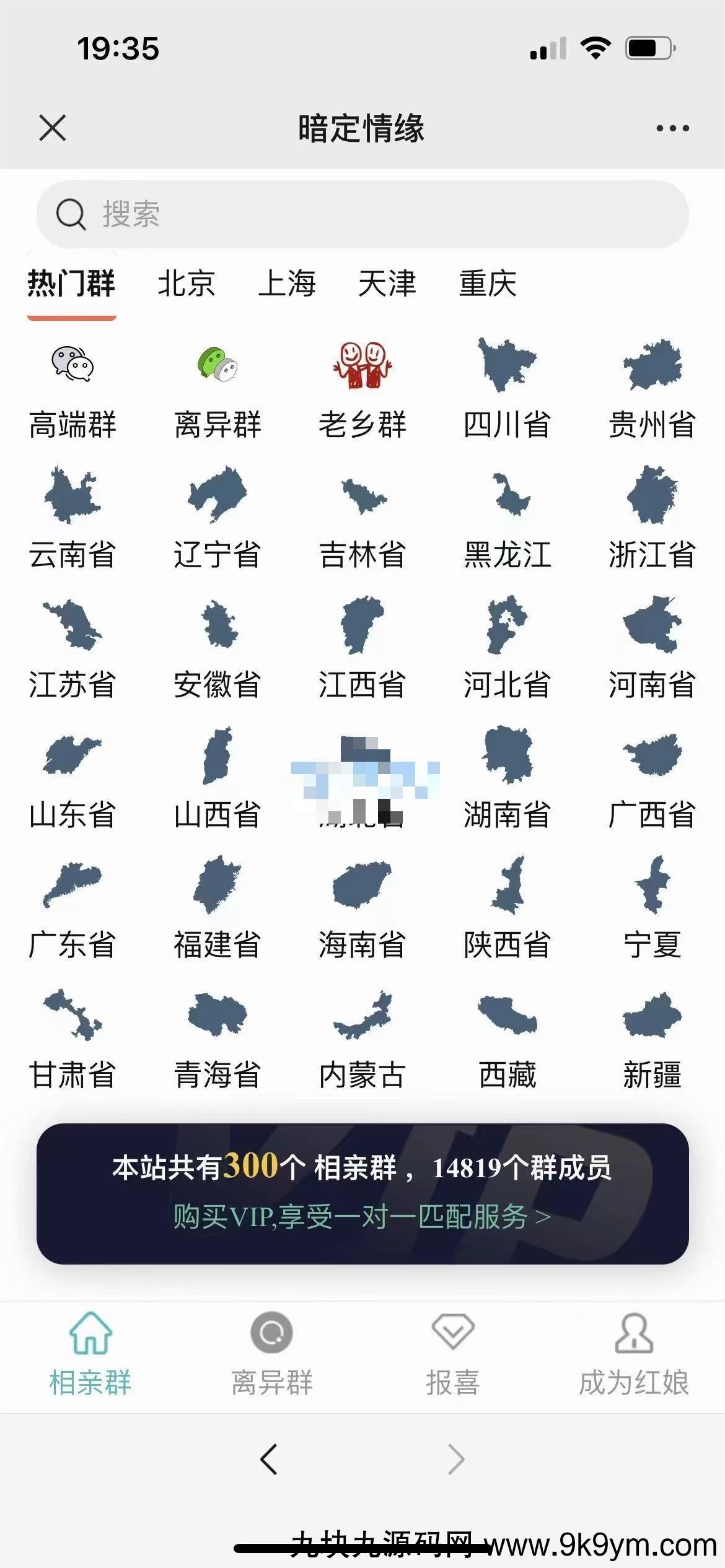Go back with the browser back arrow
725x1568 pixels.
tap(269, 1460)
